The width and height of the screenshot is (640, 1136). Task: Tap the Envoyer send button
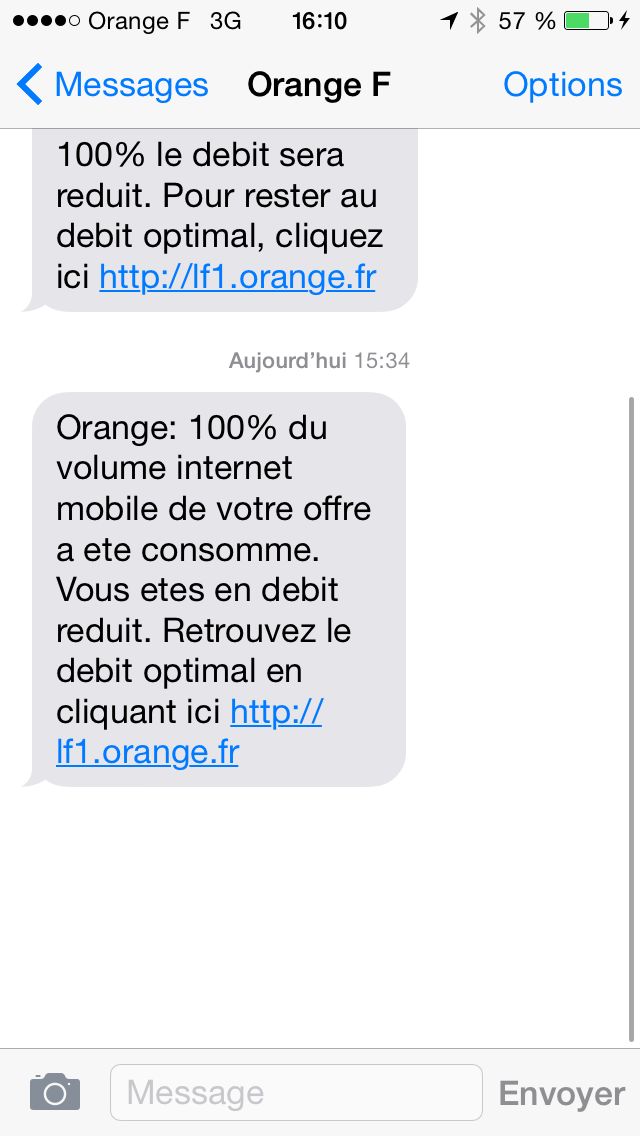click(x=561, y=1093)
